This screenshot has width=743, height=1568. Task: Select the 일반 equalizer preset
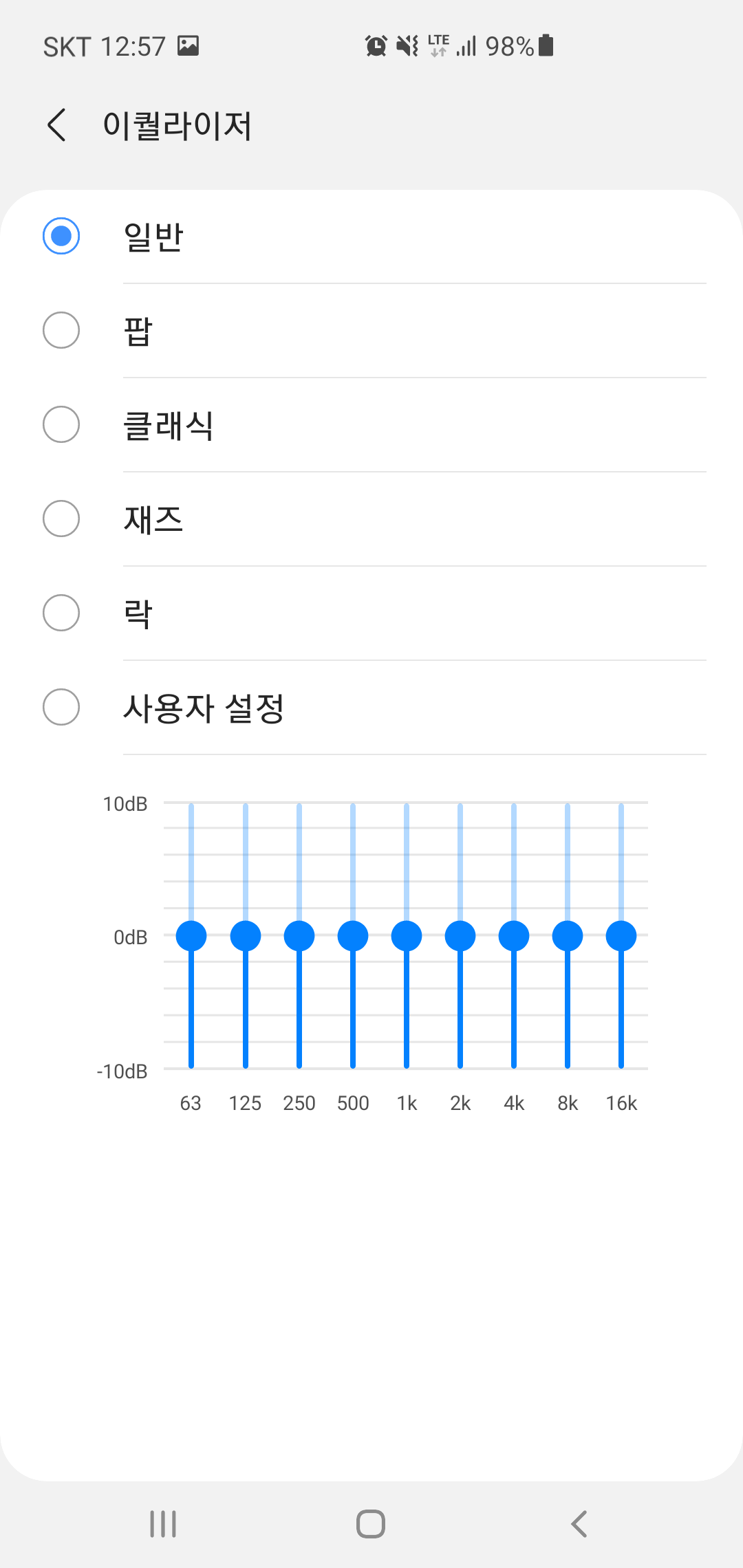371,237
